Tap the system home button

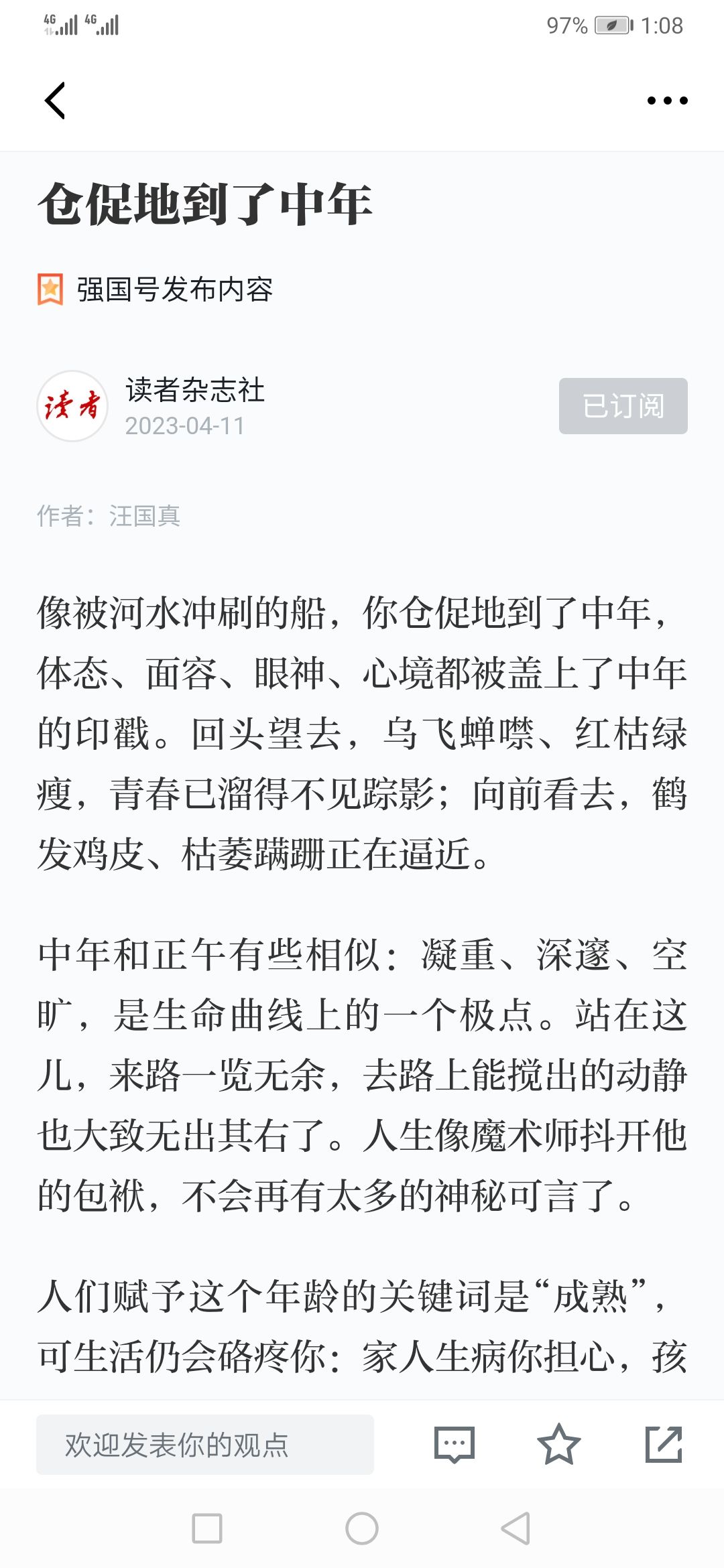coord(362,1528)
